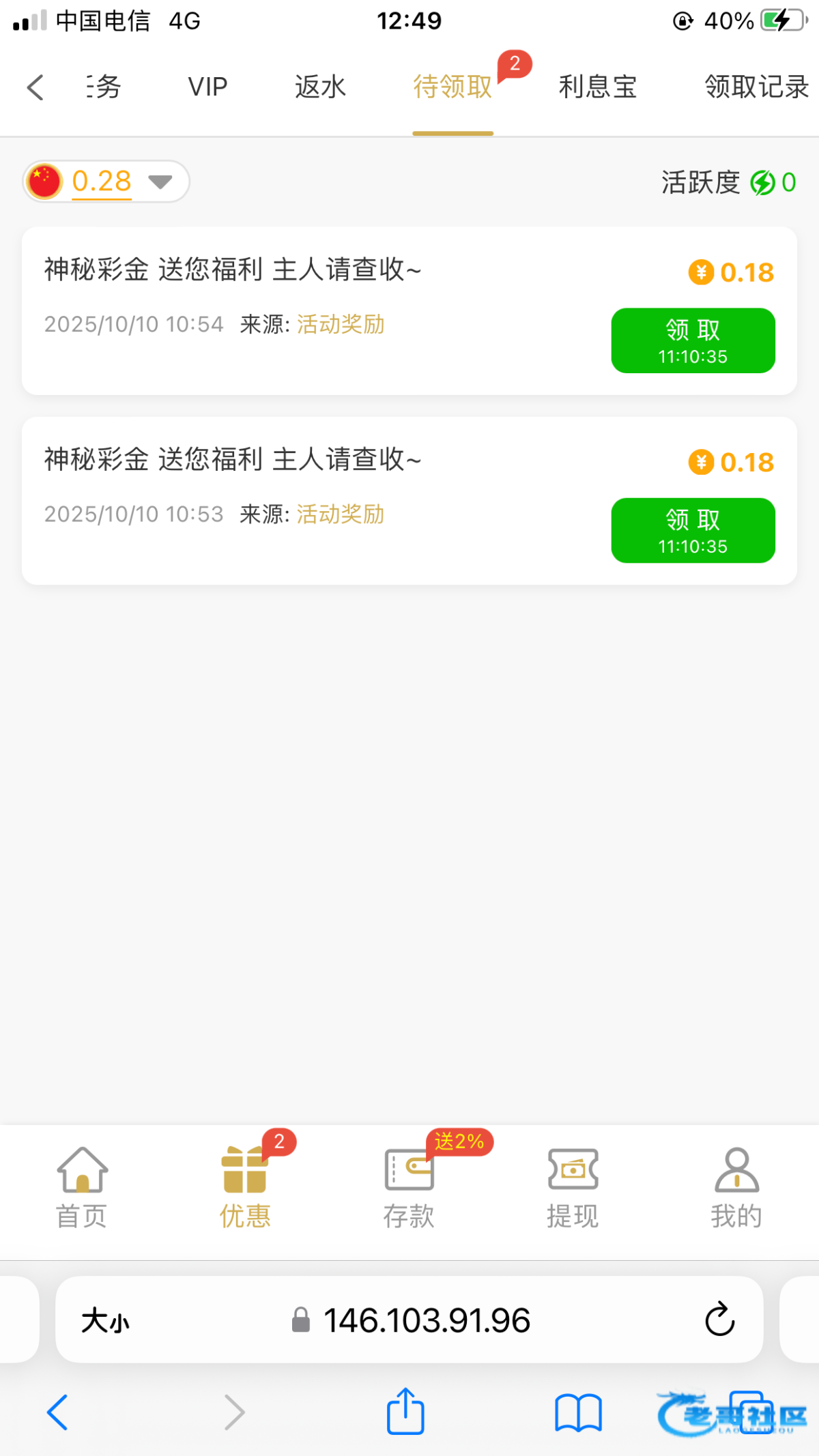This screenshot has width=819, height=1456.
Task: Open Safari bookmarks
Action: pyautogui.click(x=578, y=1412)
